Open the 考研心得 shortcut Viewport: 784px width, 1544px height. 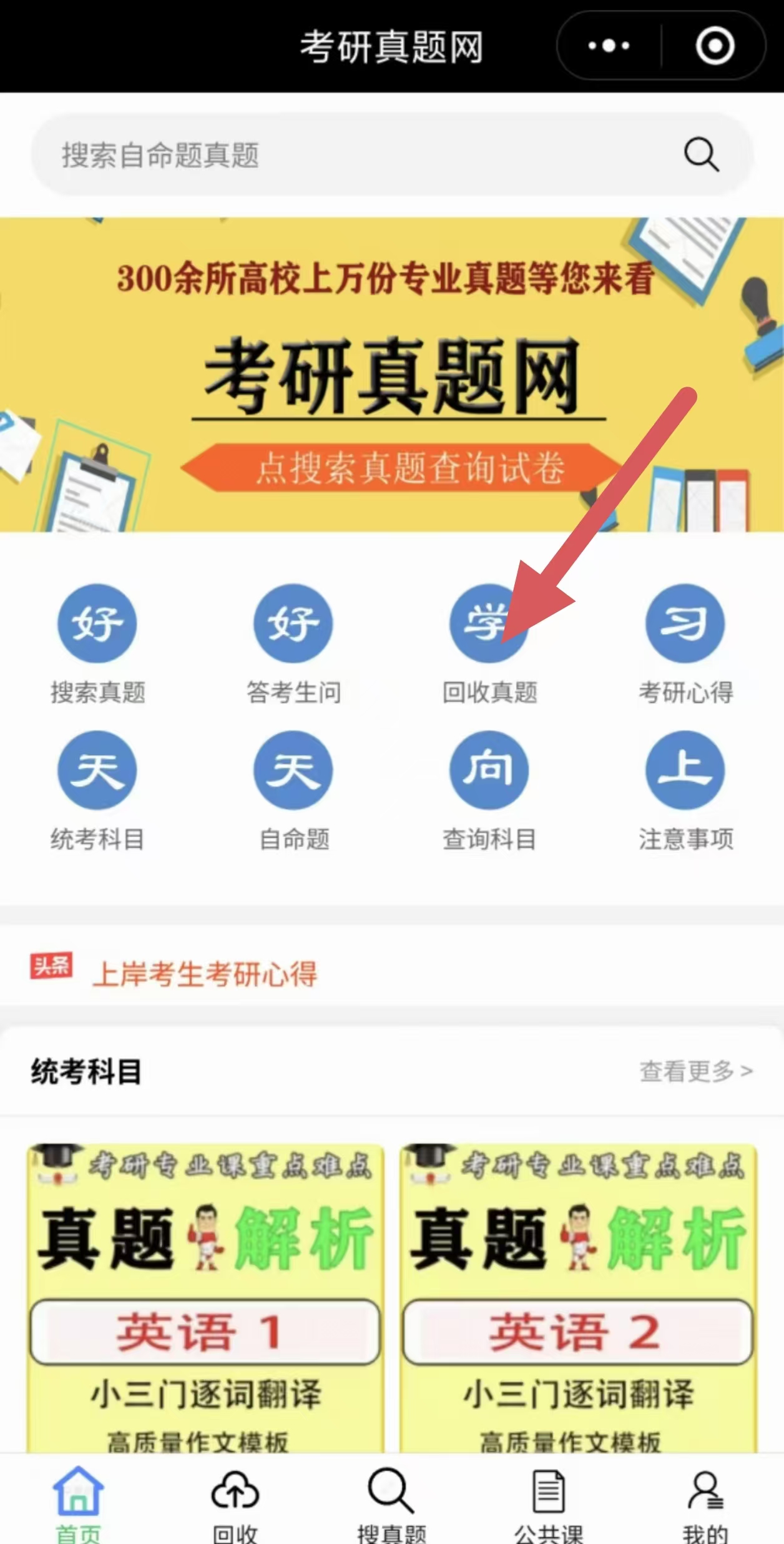[x=685, y=643]
